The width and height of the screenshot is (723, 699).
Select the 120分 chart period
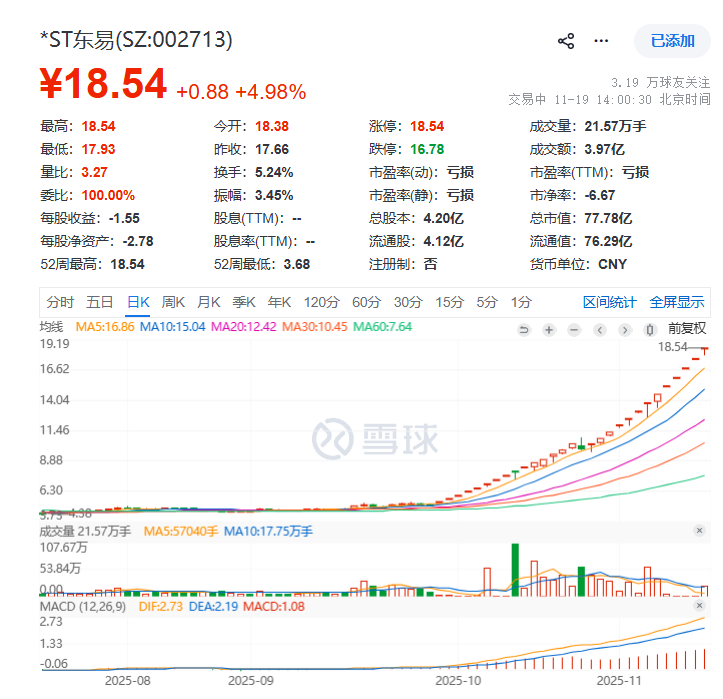[x=322, y=302]
